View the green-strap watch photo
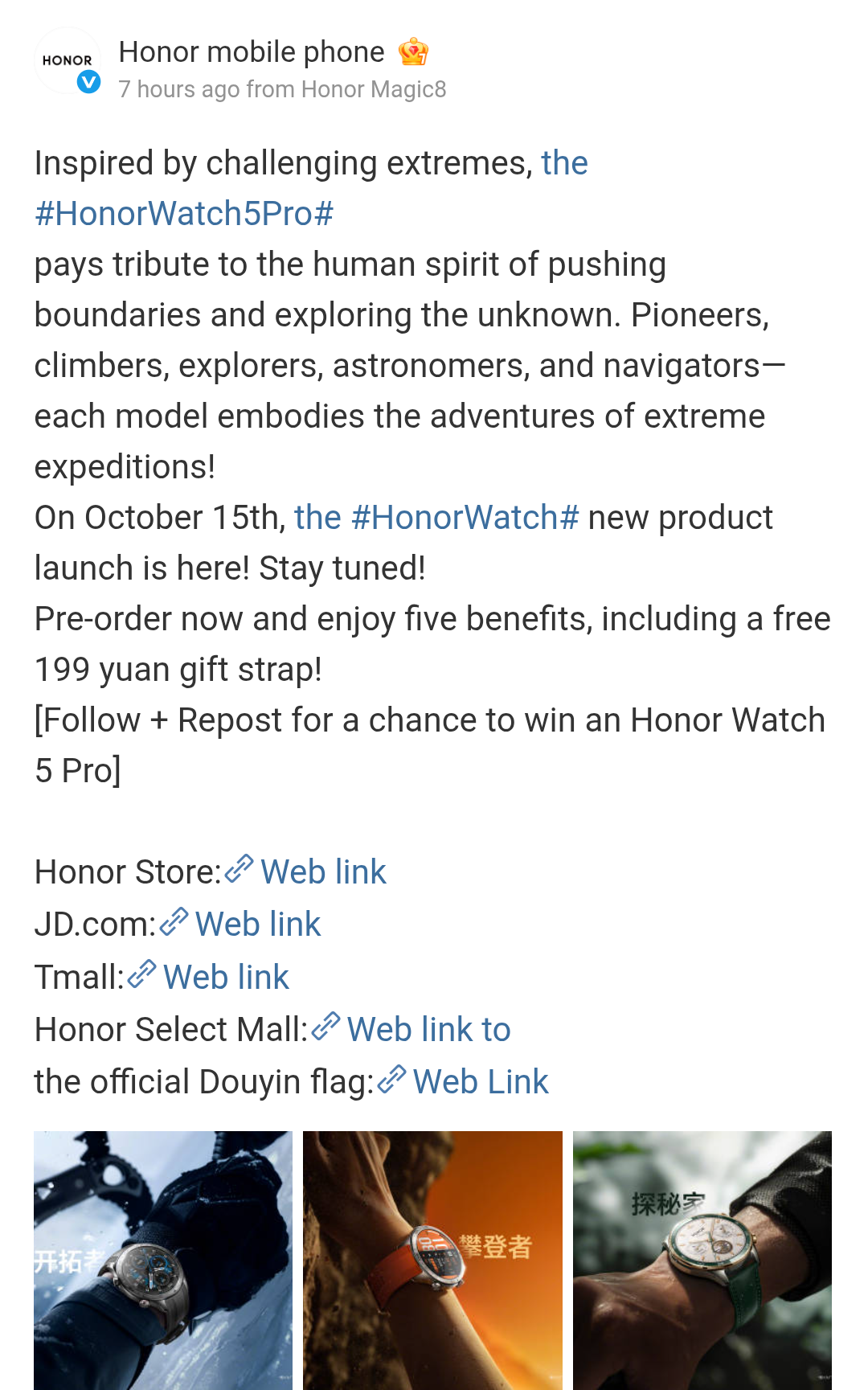This screenshot has width=868, height=1390. point(702,1260)
